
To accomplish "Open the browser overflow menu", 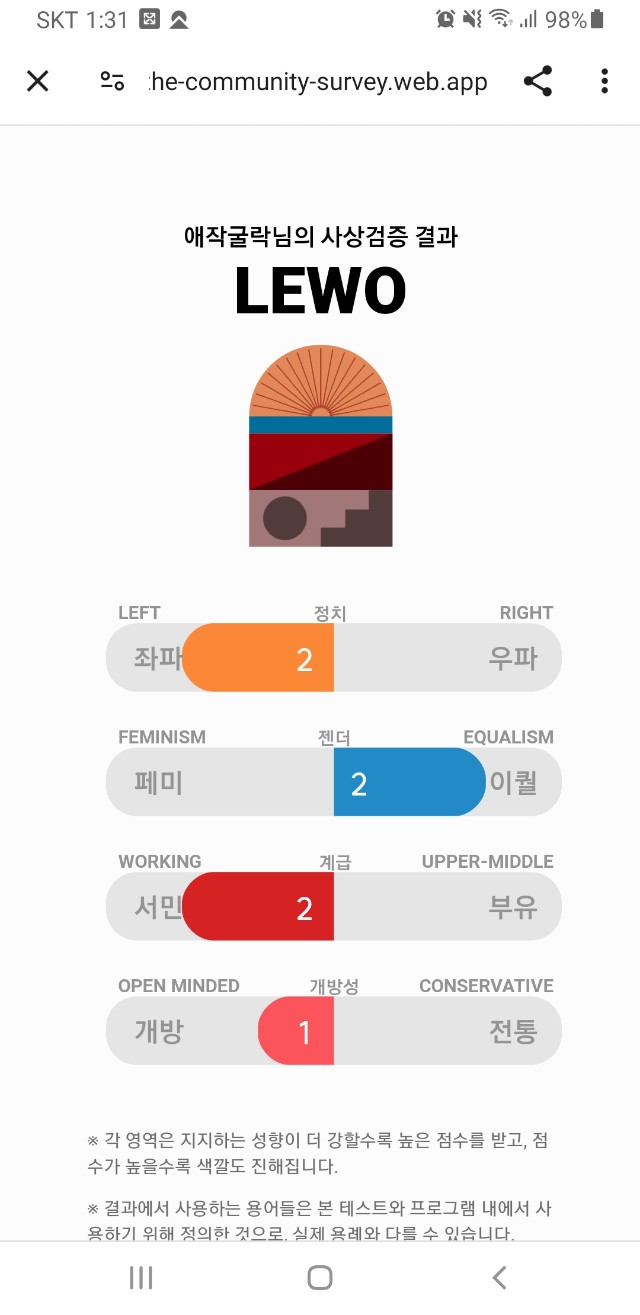I will pyautogui.click(x=604, y=82).
